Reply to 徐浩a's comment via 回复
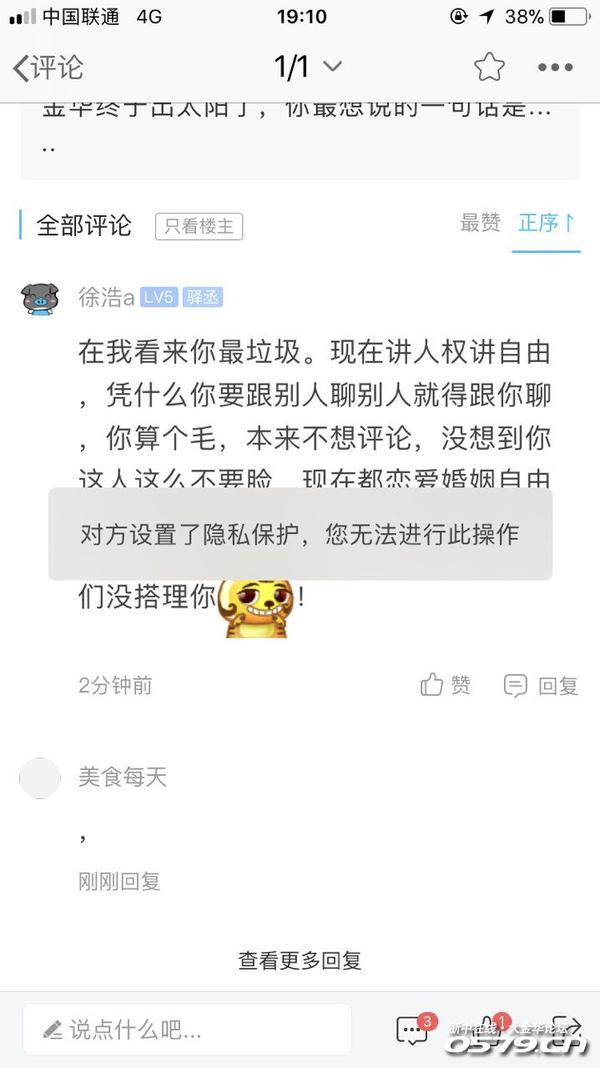 tap(541, 685)
